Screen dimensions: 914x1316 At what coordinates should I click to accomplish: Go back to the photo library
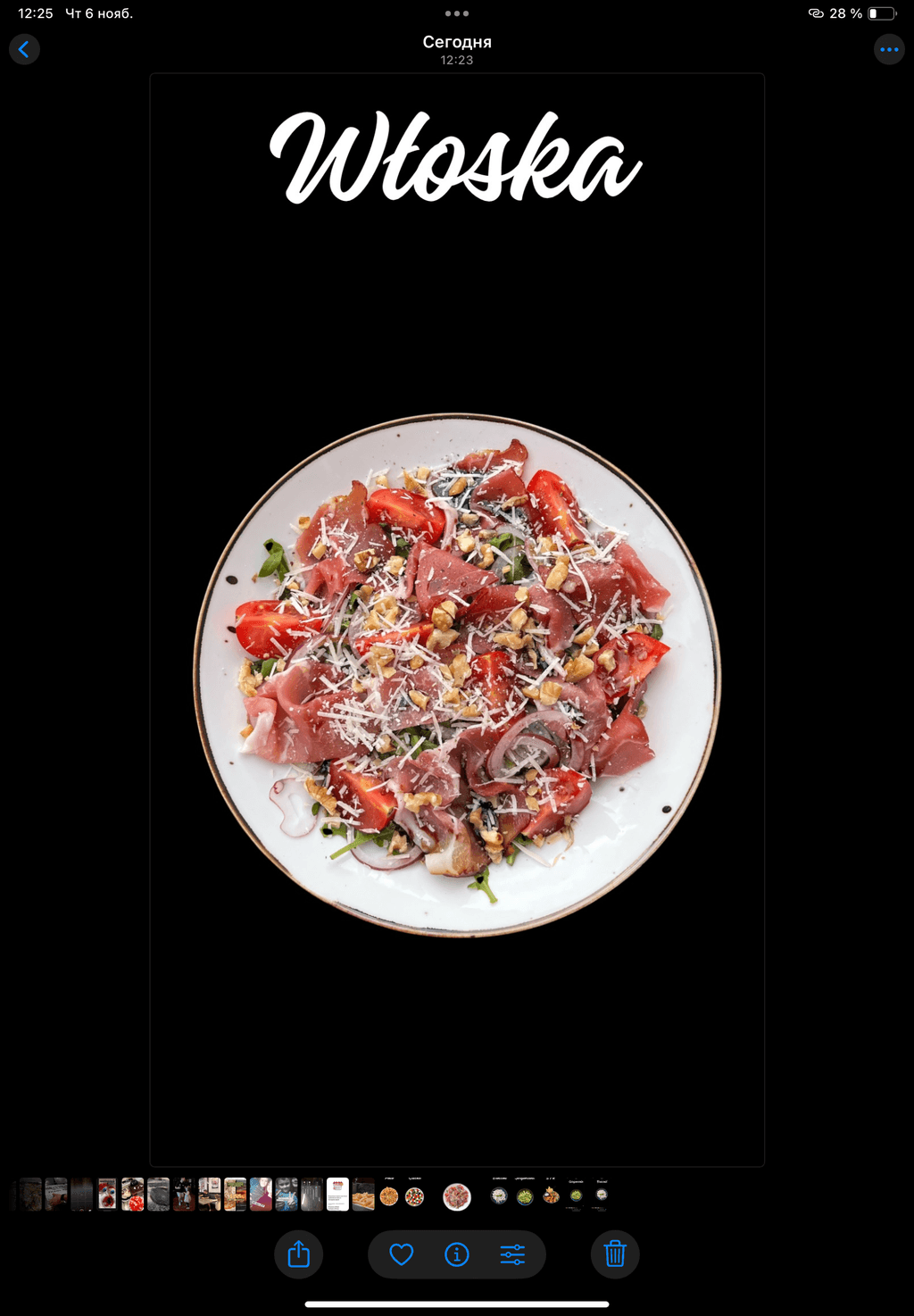24,49
